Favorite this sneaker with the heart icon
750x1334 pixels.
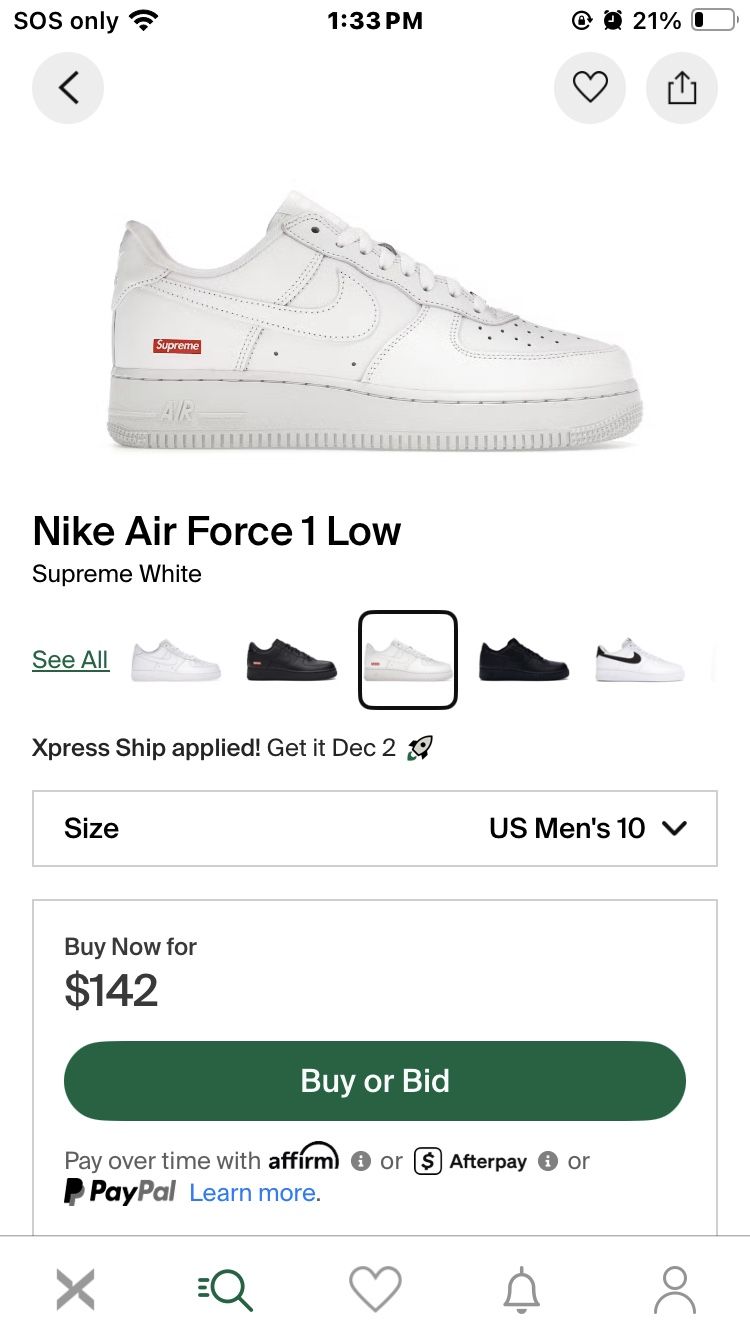(590, 88)
